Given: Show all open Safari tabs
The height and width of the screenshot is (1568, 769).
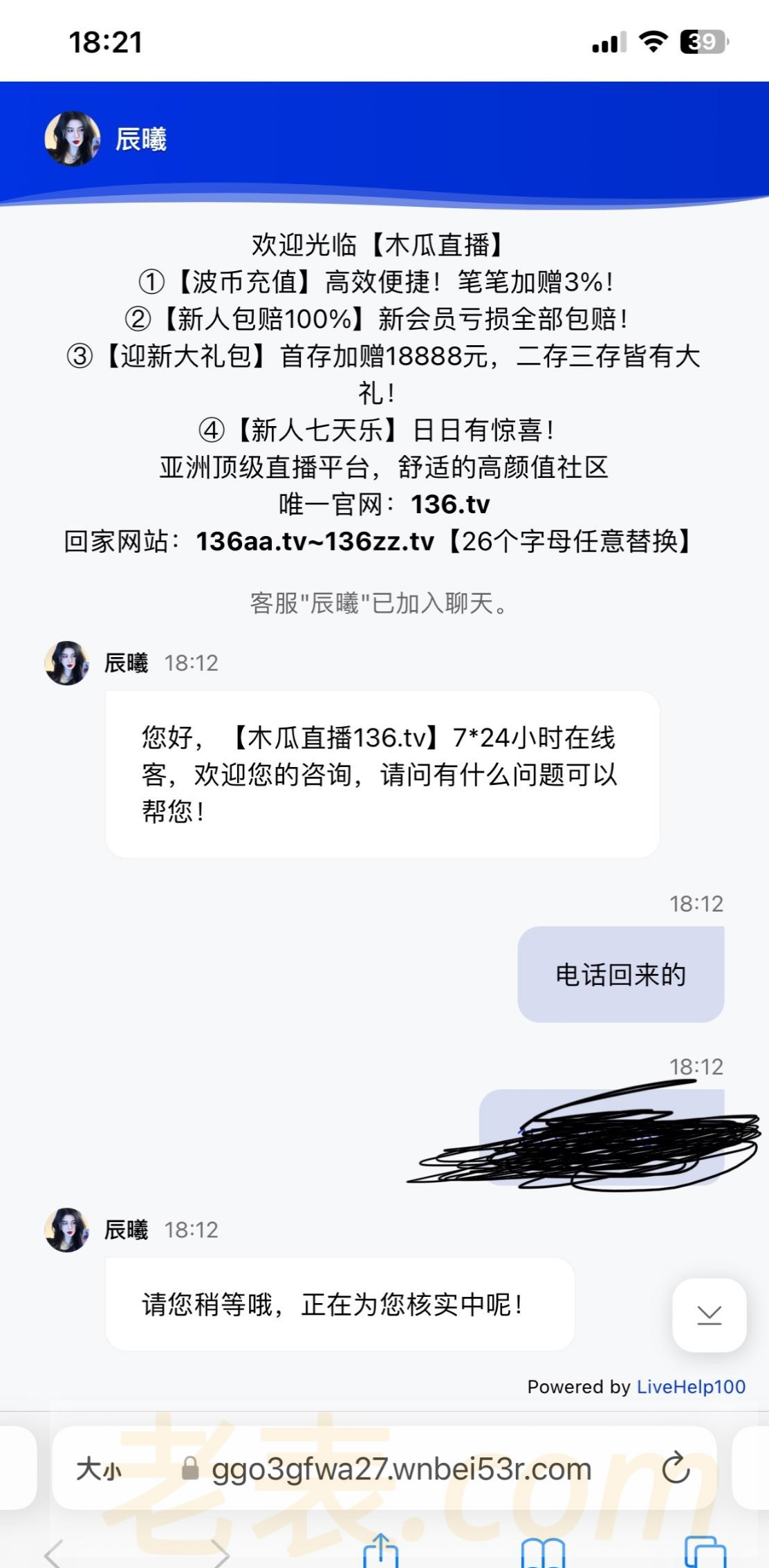Looking at the screenshot, I should tap(705, 1554).
